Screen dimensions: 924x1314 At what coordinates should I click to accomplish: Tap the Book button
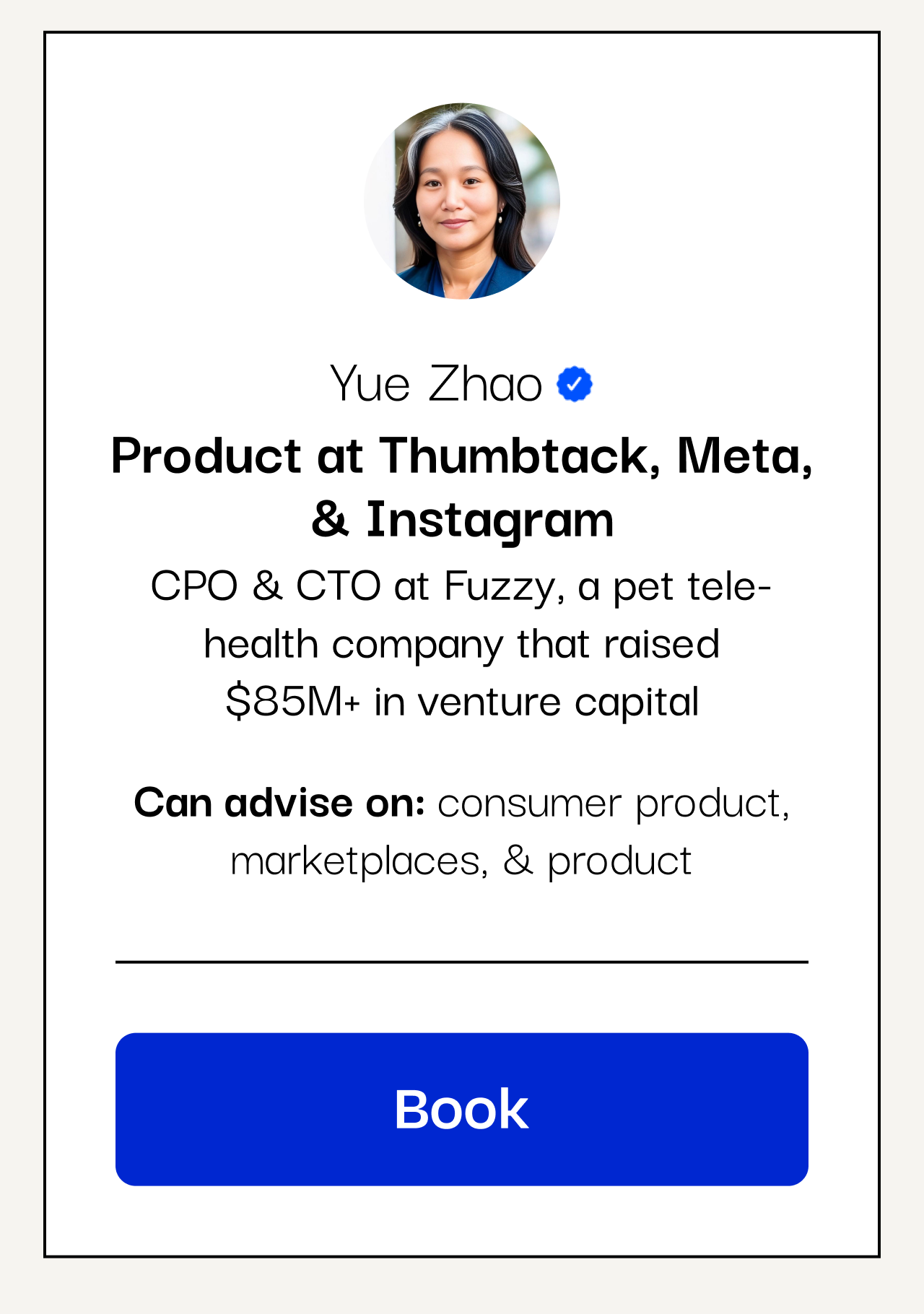coord(461,1109)
